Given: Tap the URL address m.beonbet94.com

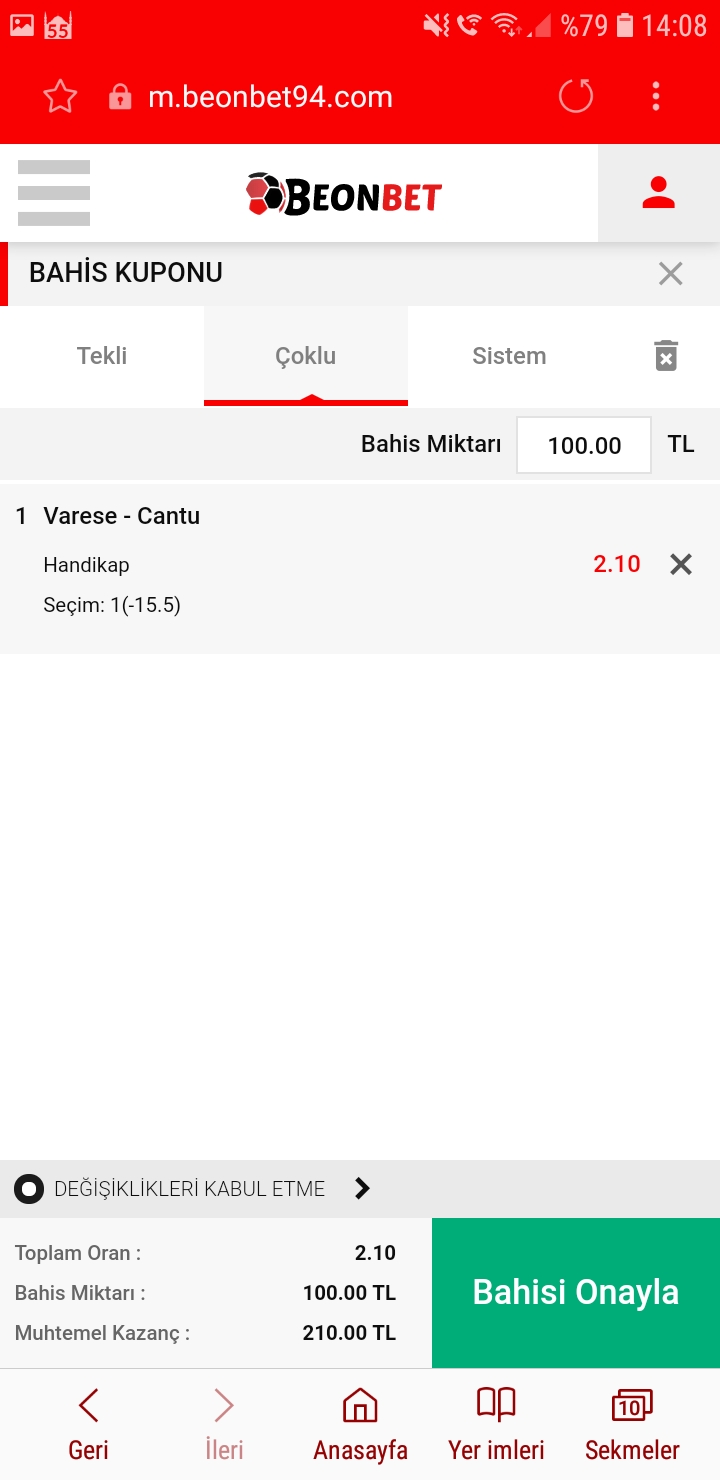Looking at the screenshot, I should click(270, 97).
